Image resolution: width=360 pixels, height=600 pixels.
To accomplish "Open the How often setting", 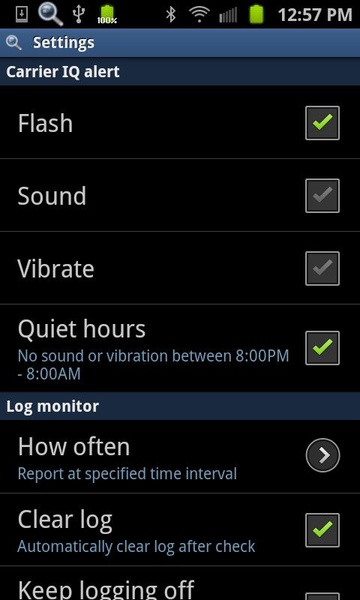I will pos(180,456).
